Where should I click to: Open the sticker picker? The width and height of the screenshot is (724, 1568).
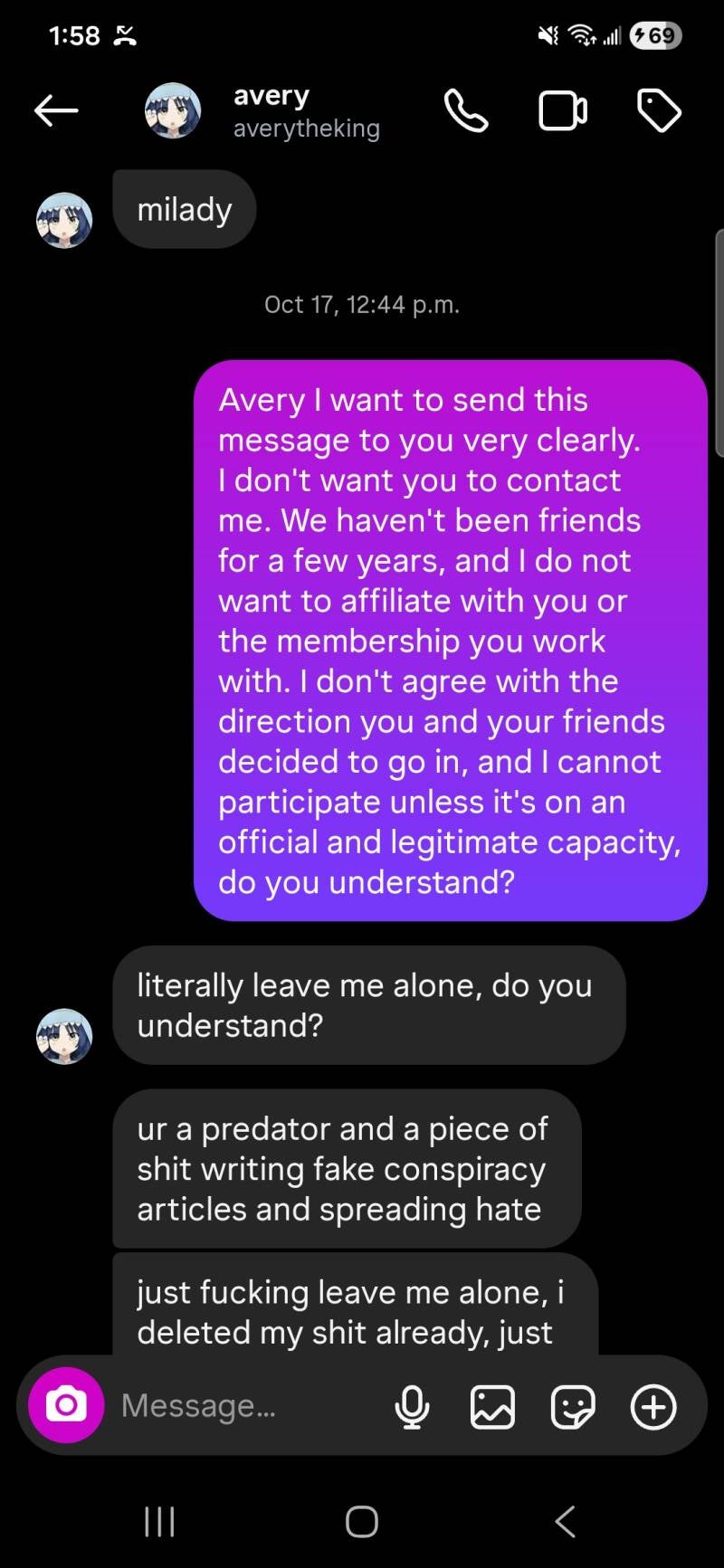[x=573, y=1407]
